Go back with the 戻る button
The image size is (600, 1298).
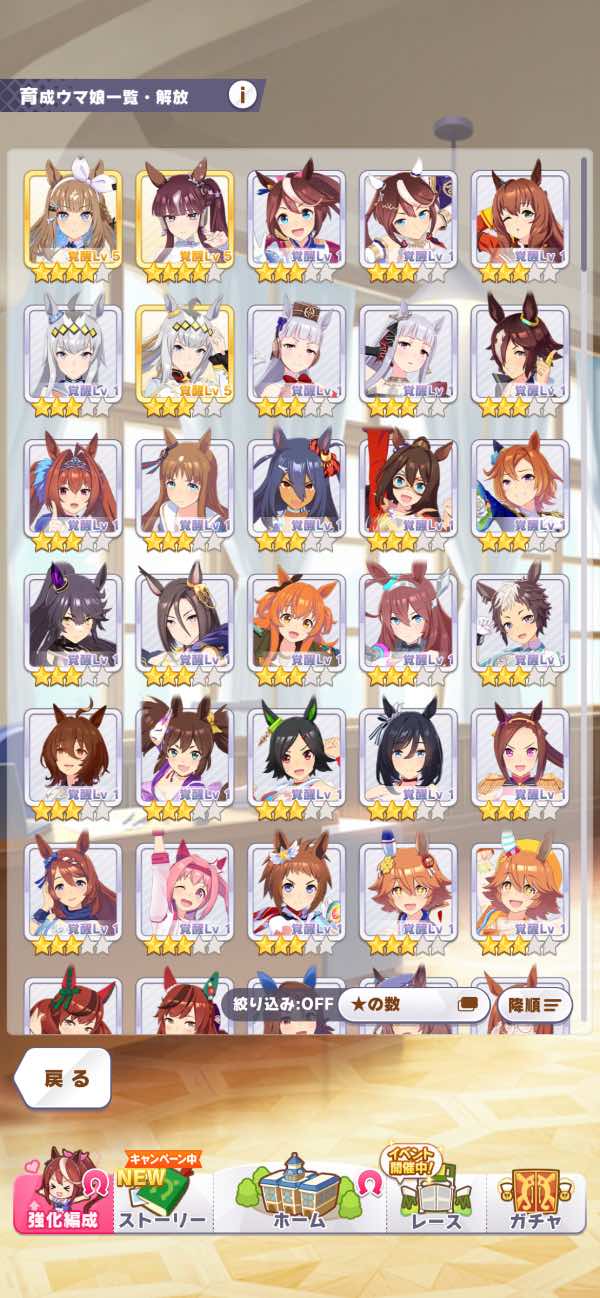(x=64, y=1078)
